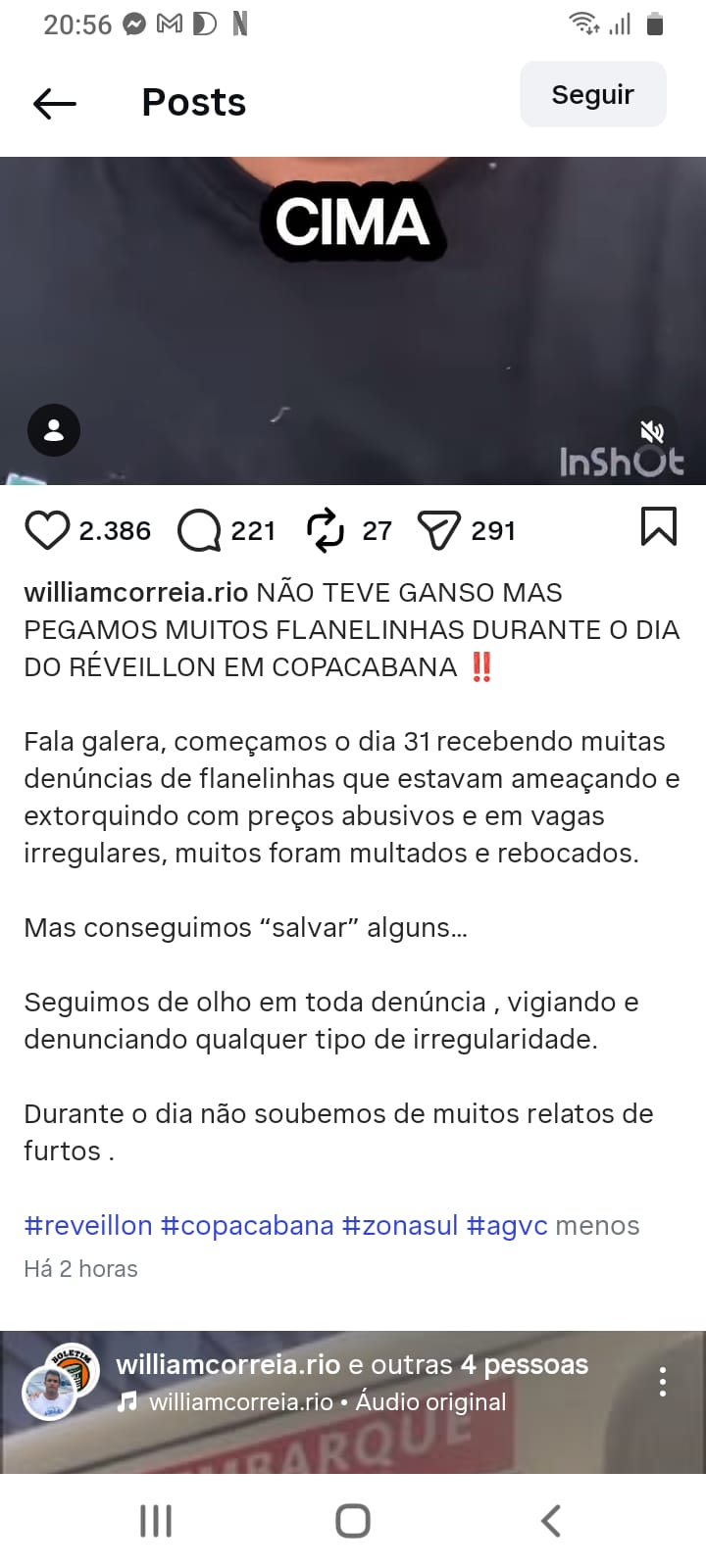
Task: Open the #agvc hashtag
Action: point(507,1226)
